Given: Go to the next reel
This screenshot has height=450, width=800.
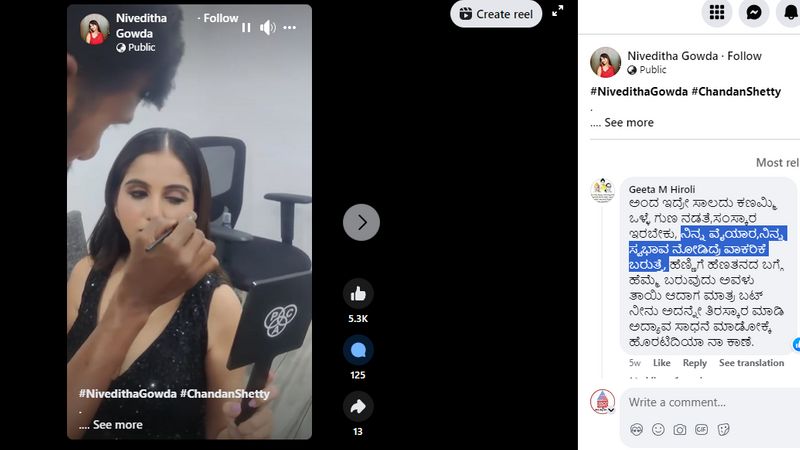Looking at the screenshot, I should point(361,222).
